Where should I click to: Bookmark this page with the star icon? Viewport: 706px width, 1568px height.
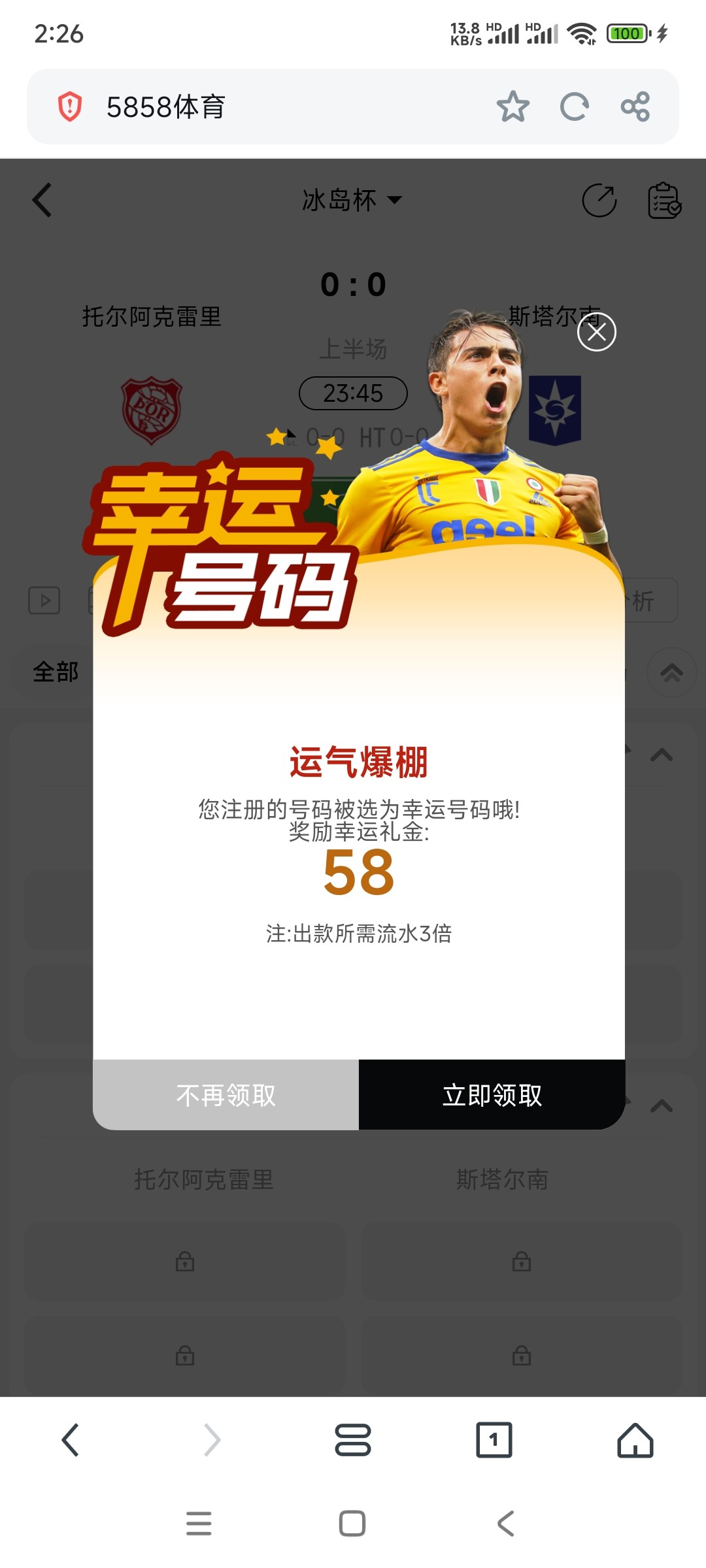(x=513, y=106)
